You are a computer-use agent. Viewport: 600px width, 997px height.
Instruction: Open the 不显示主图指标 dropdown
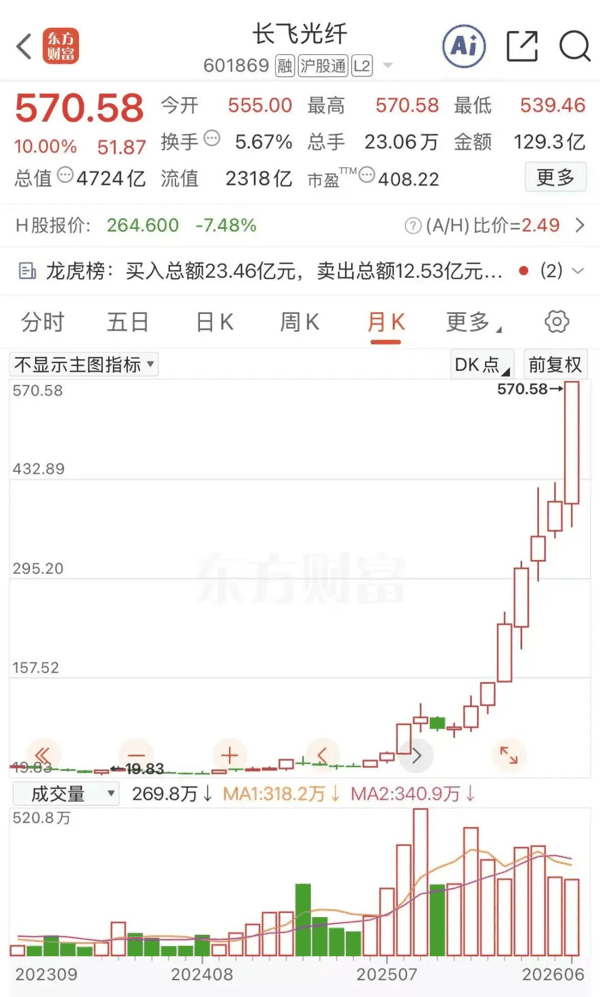84,364
